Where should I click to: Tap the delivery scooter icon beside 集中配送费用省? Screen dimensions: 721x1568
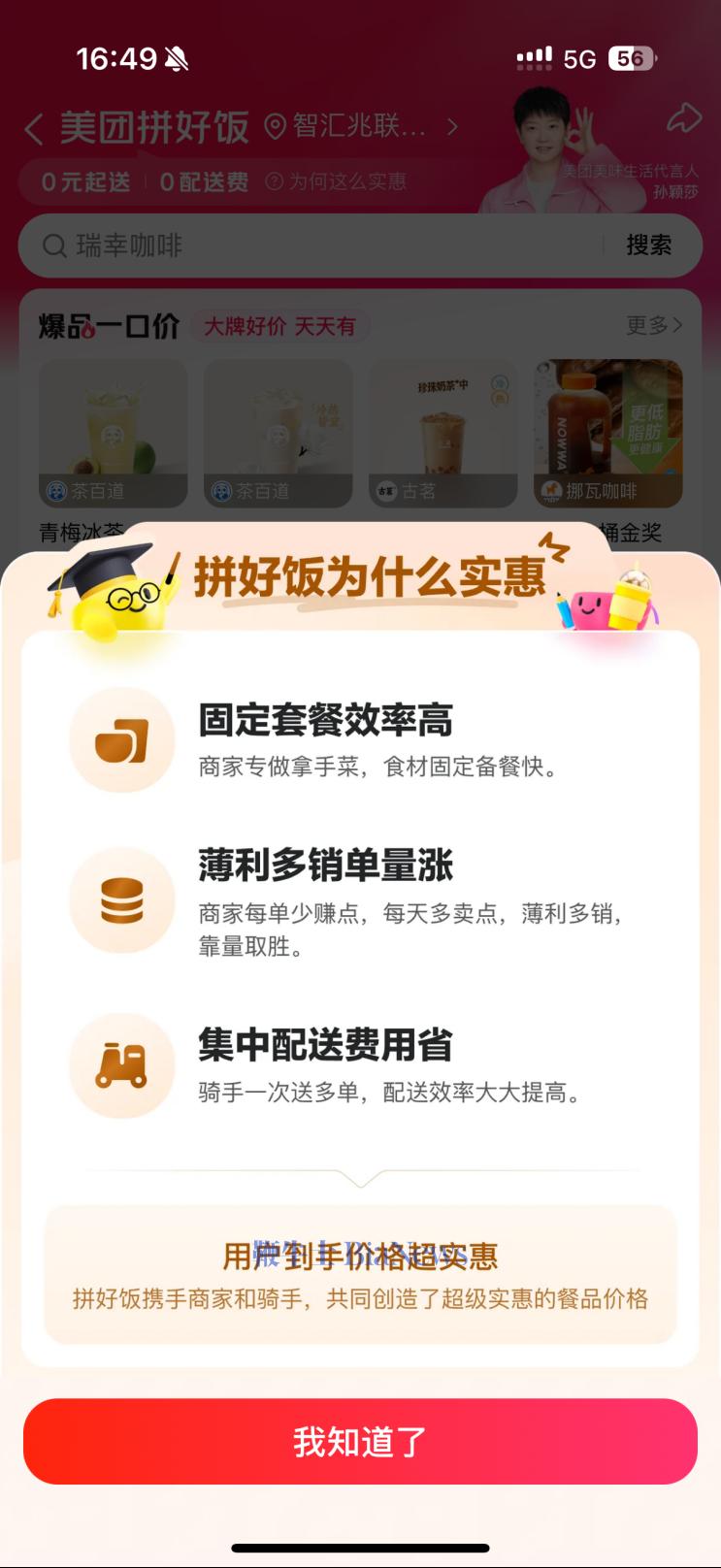point(121,1065)
